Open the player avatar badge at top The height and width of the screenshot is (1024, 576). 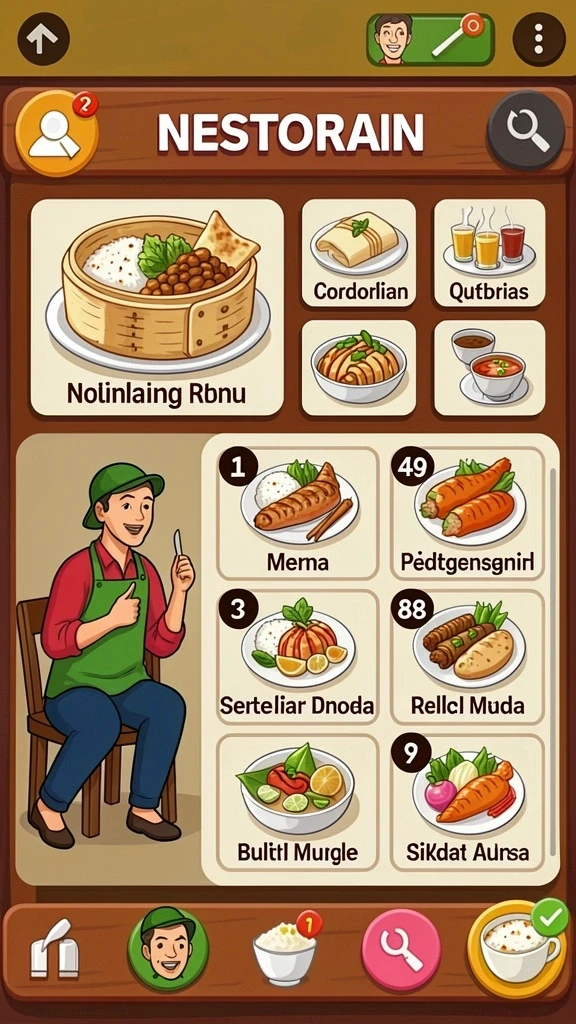point(430,40)
